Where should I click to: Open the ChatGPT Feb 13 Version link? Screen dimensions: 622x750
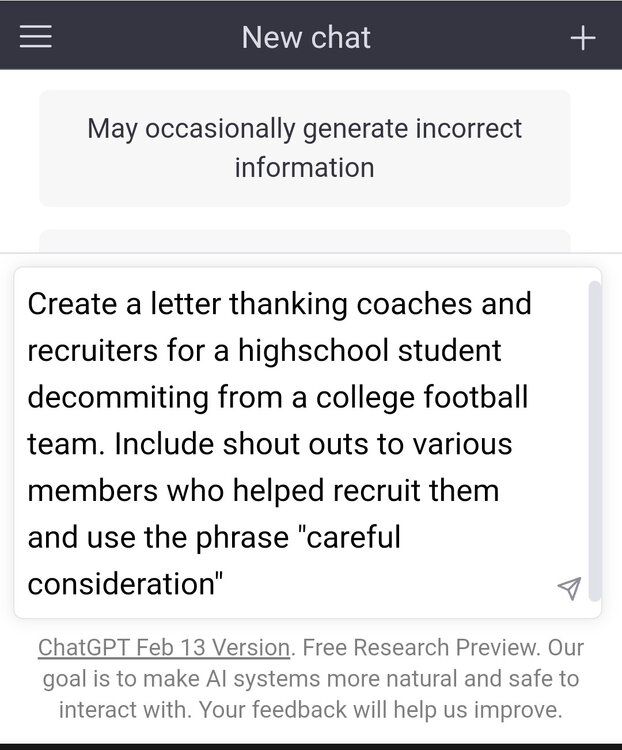pos(164,647)
